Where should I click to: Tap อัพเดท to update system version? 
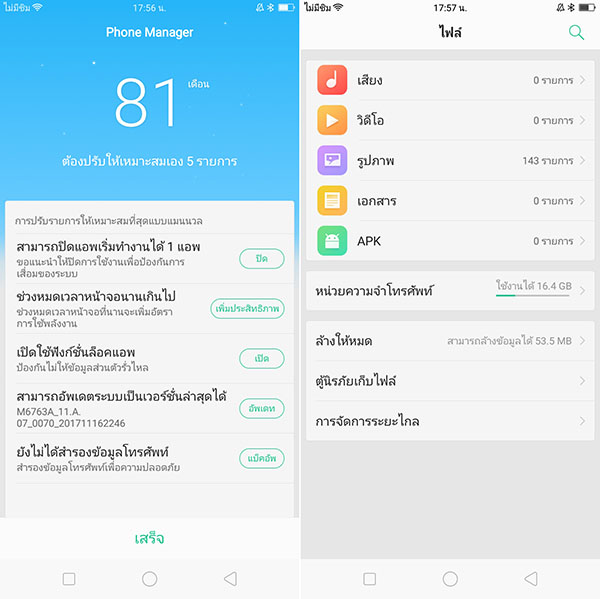(x=262, y=408)
